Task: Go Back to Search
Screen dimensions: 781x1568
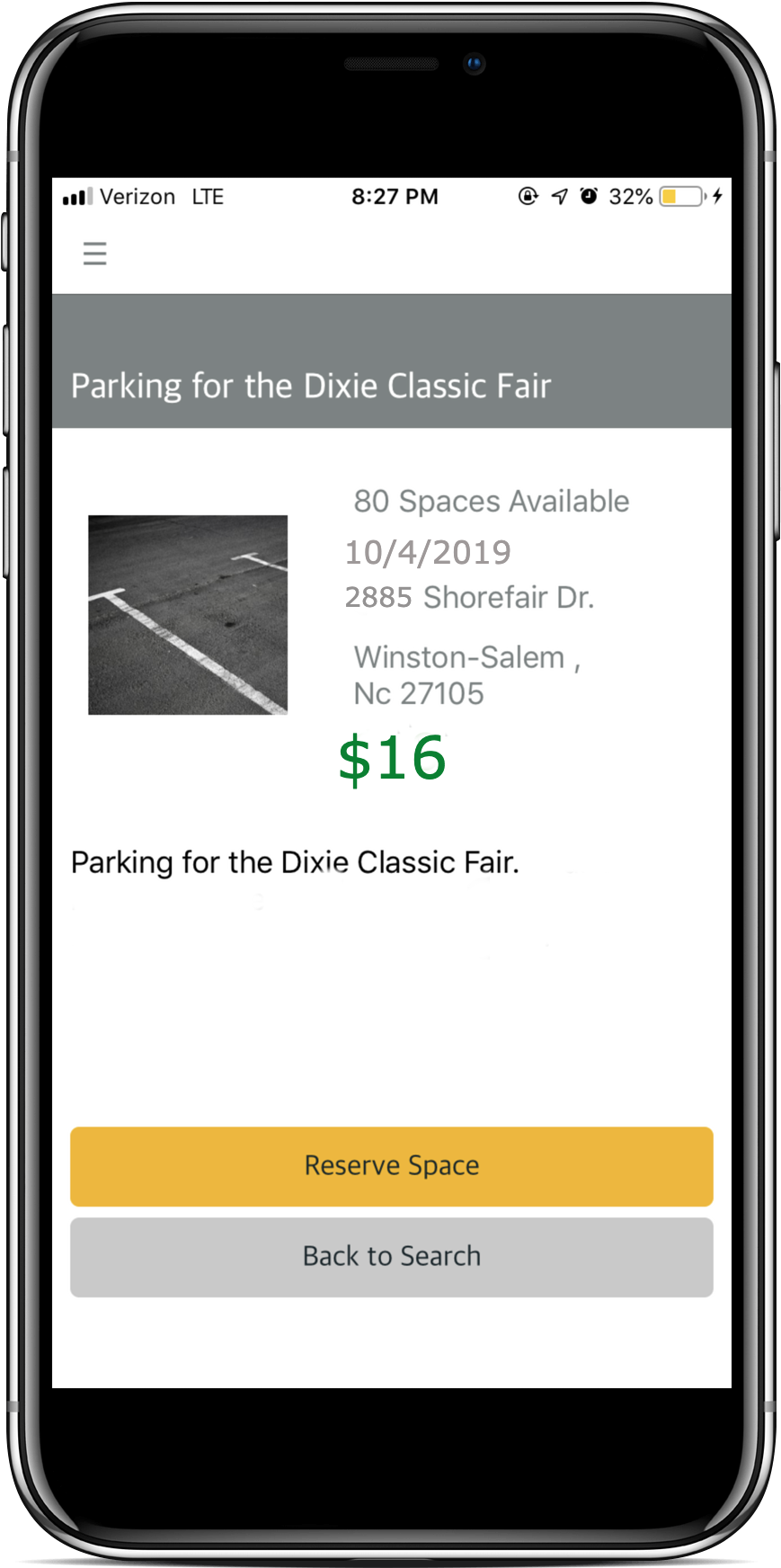Action: point(391,1257)
